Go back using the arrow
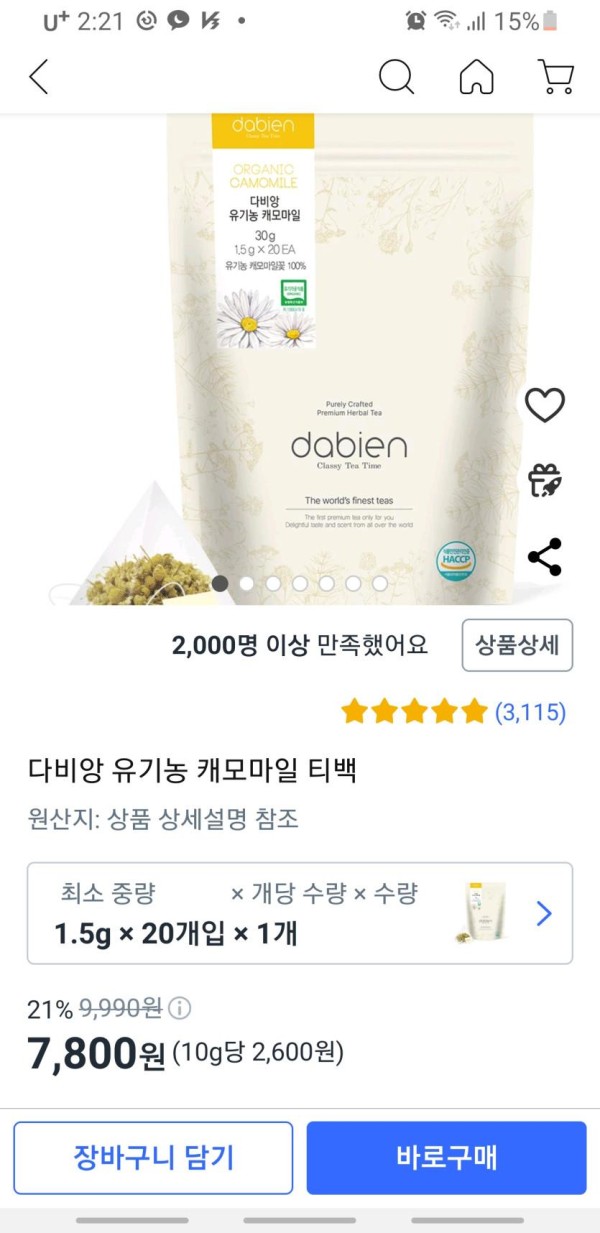 click(39, 77)
